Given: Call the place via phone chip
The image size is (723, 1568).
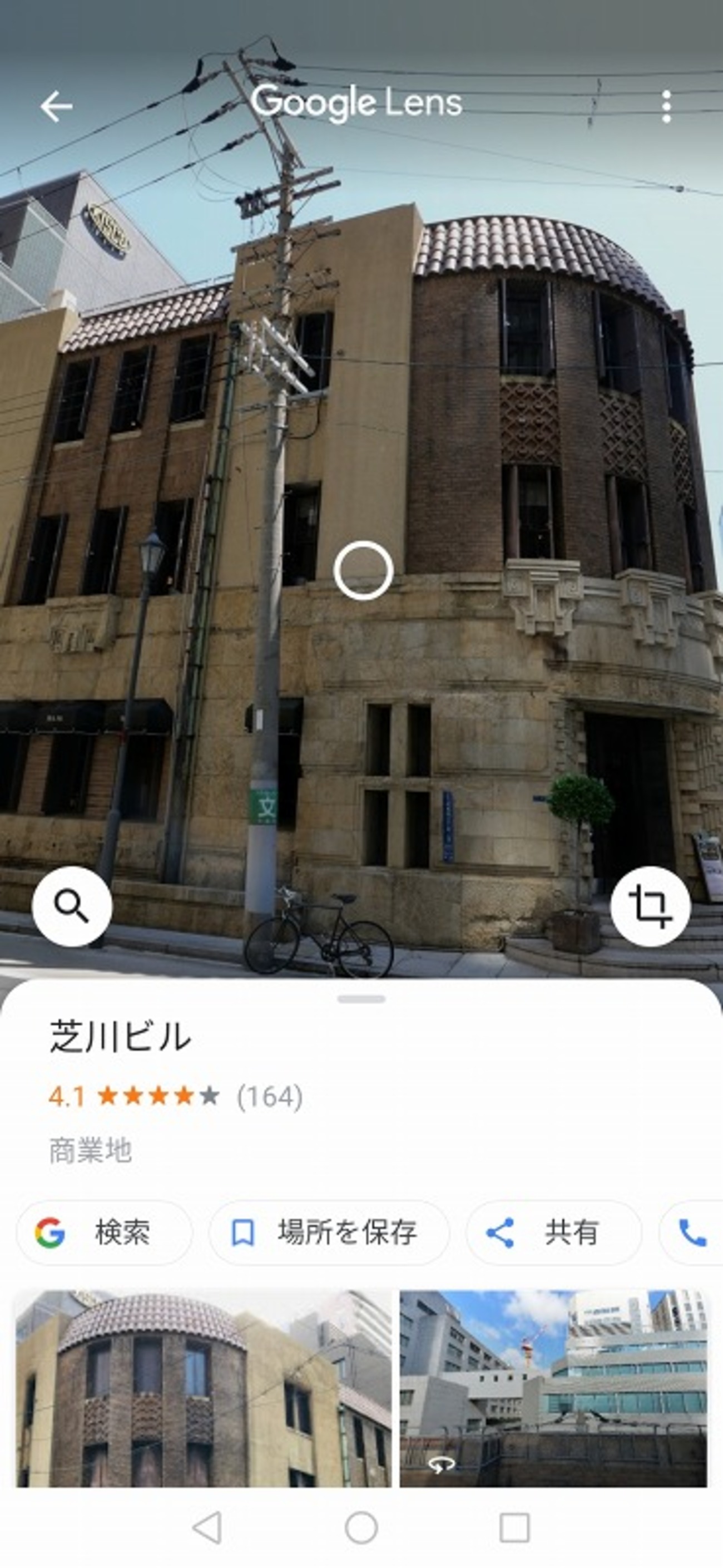Looking at the screenshot, I should point(694,1232).
